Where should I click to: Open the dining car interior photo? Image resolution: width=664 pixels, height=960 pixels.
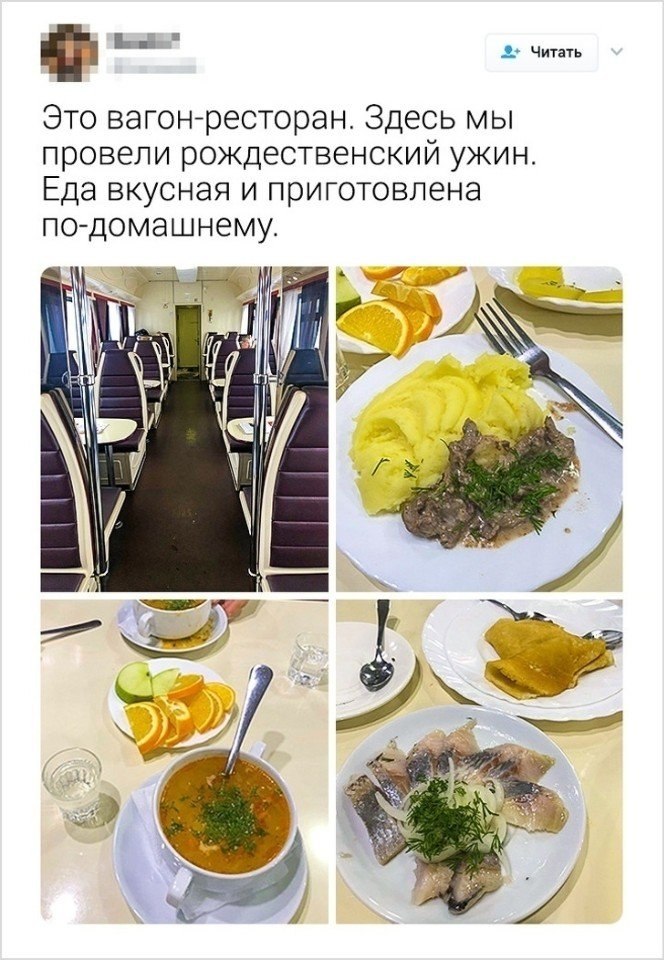coord(184,429)
